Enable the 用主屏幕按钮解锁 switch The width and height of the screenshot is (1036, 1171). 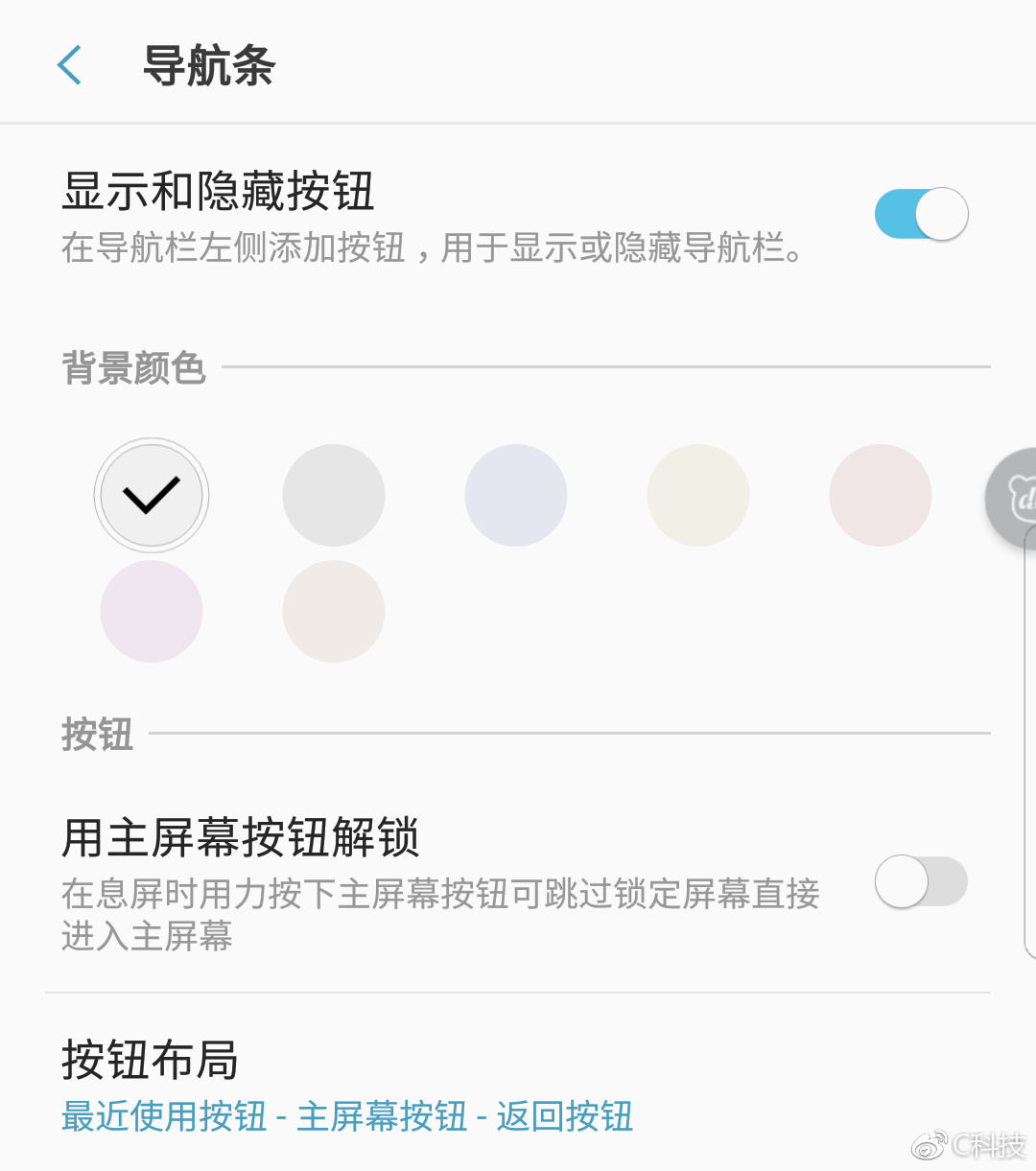pyautogui.click(x=921, y=881)
